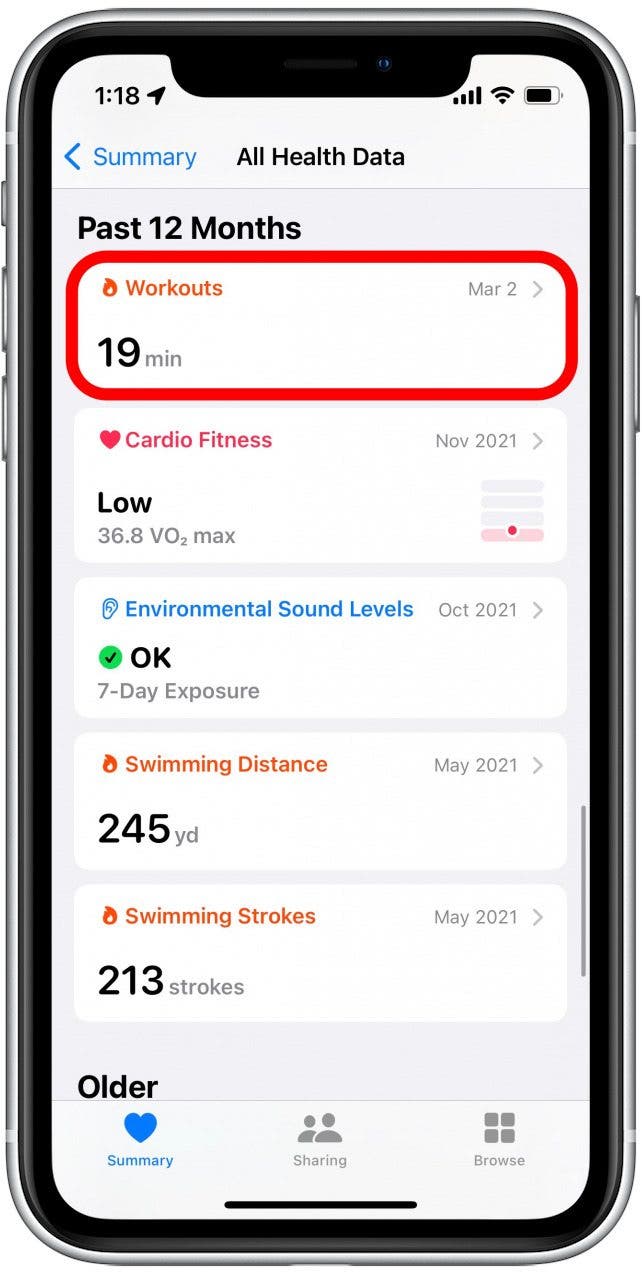
Task: Open the Workouts card
Action: point(320,325)
